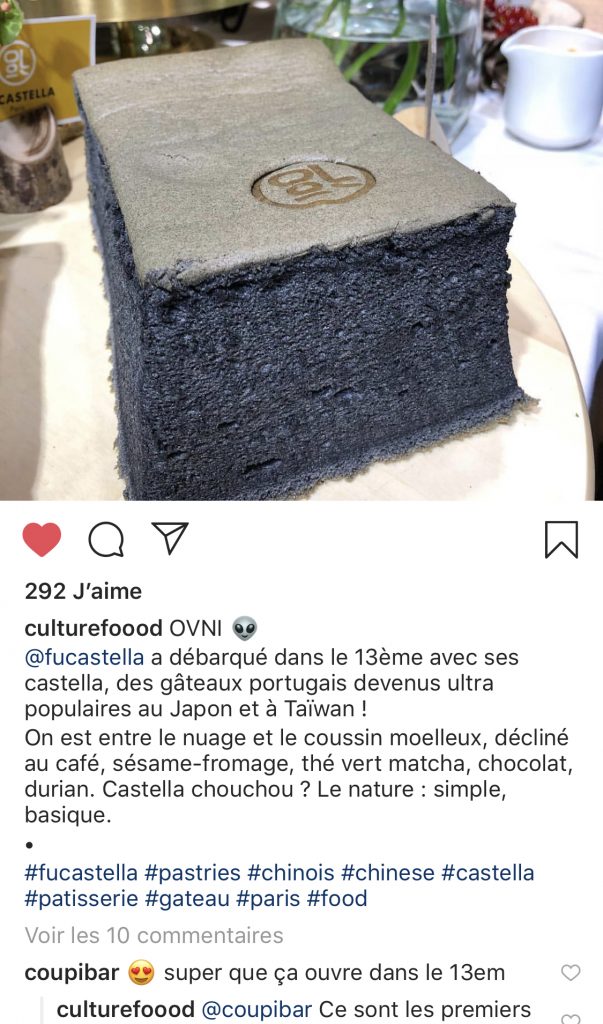
Task: Open the @fucastella mention
Action: click(84, 658)
